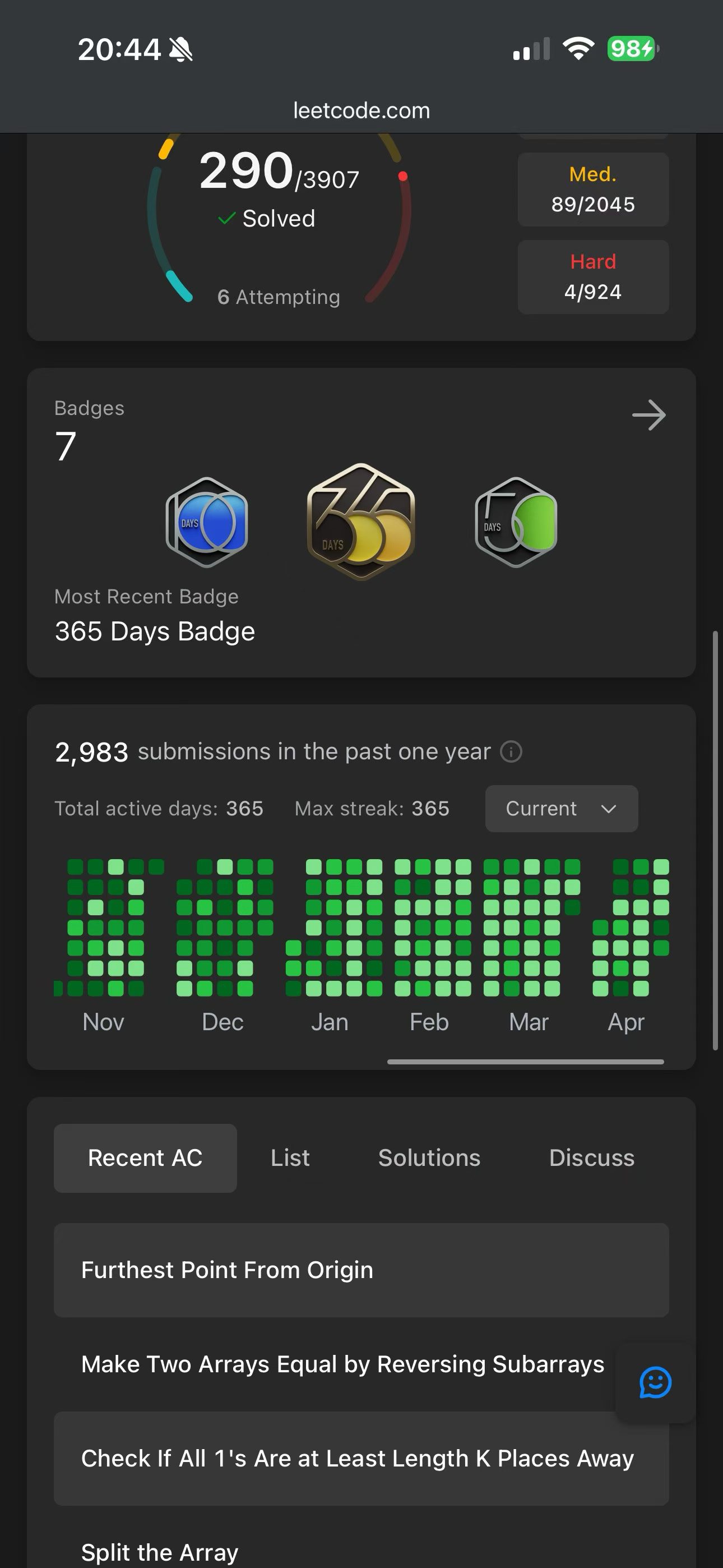Open the Hard 4/924 stats box
Screen dimensions: 723x1568
pyautogui.click(x=593, y=277)
